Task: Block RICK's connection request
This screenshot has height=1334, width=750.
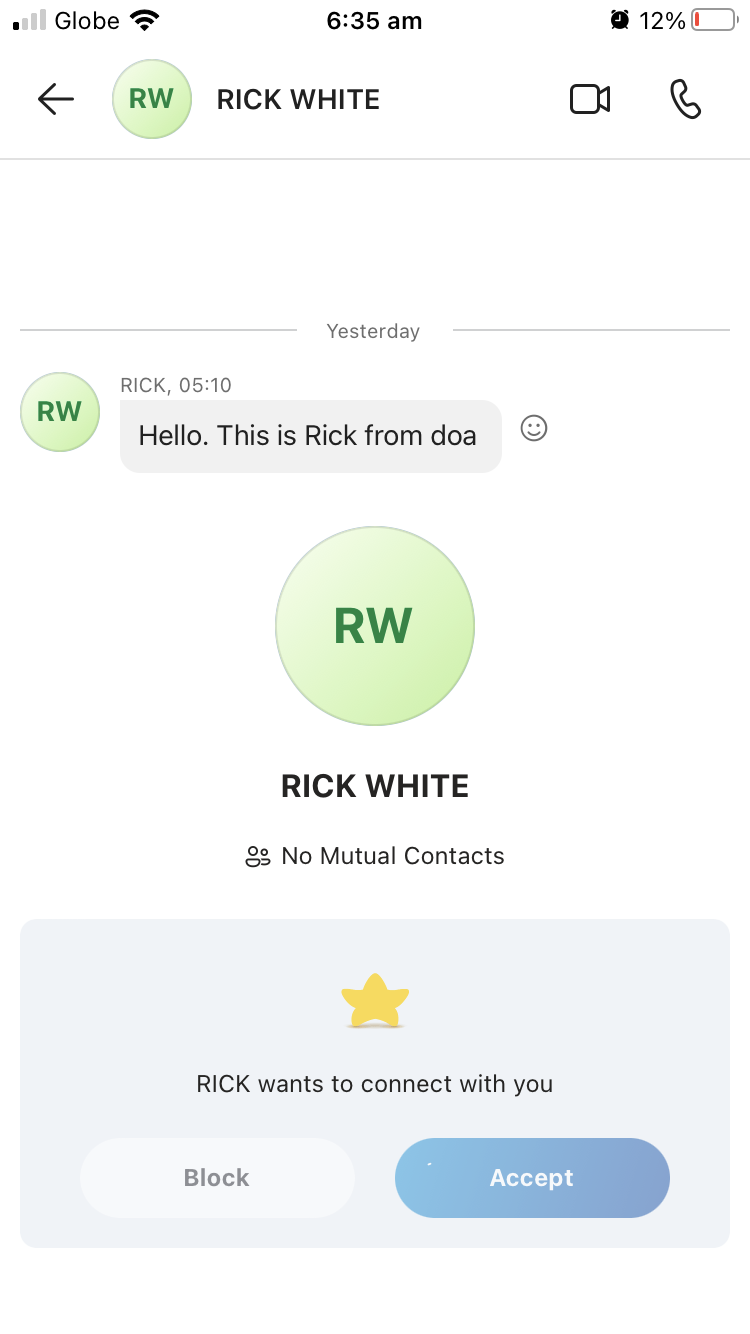Action: [x=217, y=1178]
